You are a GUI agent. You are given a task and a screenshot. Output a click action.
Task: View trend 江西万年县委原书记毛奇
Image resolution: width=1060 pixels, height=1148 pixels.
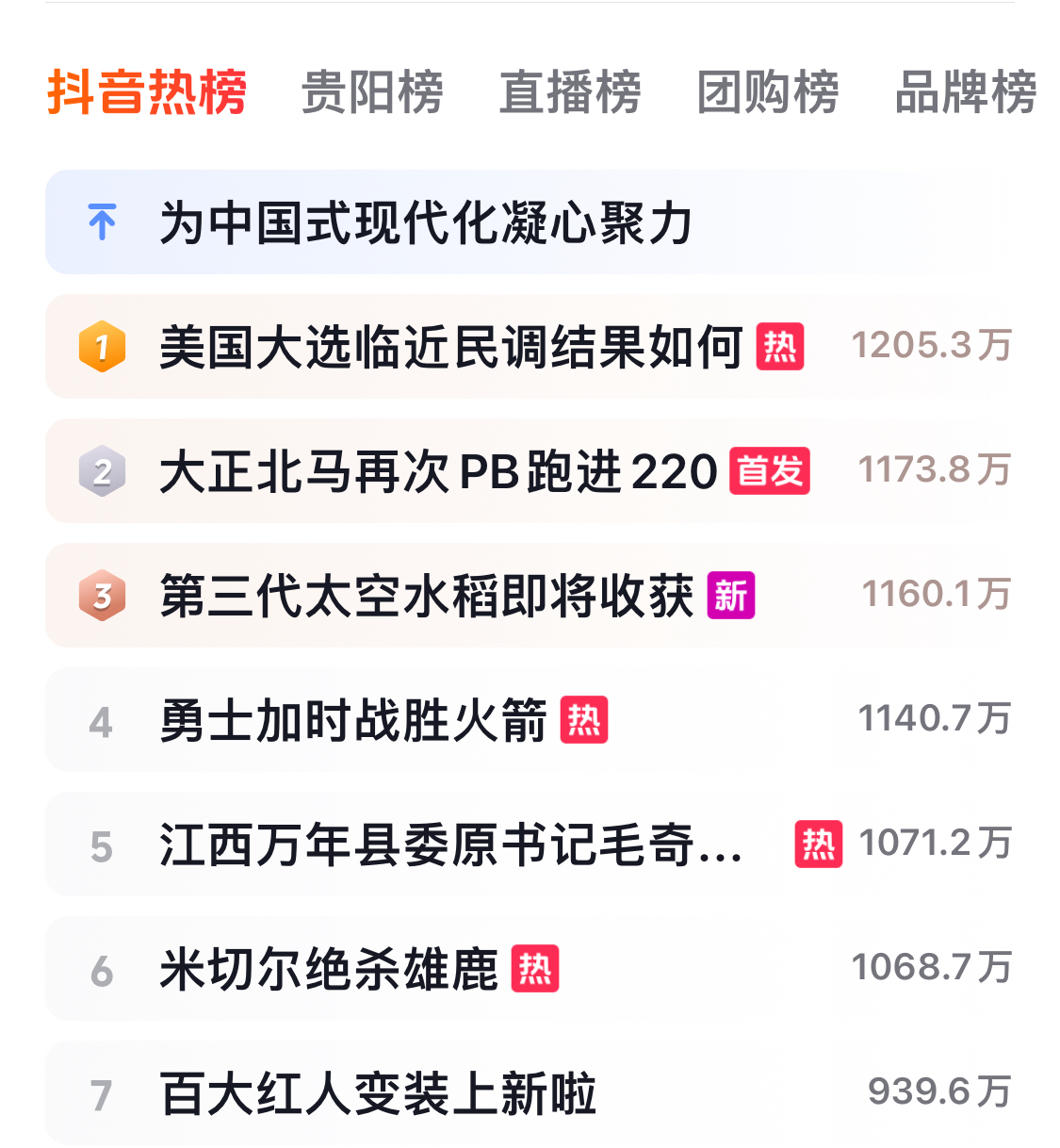point(530,844)
